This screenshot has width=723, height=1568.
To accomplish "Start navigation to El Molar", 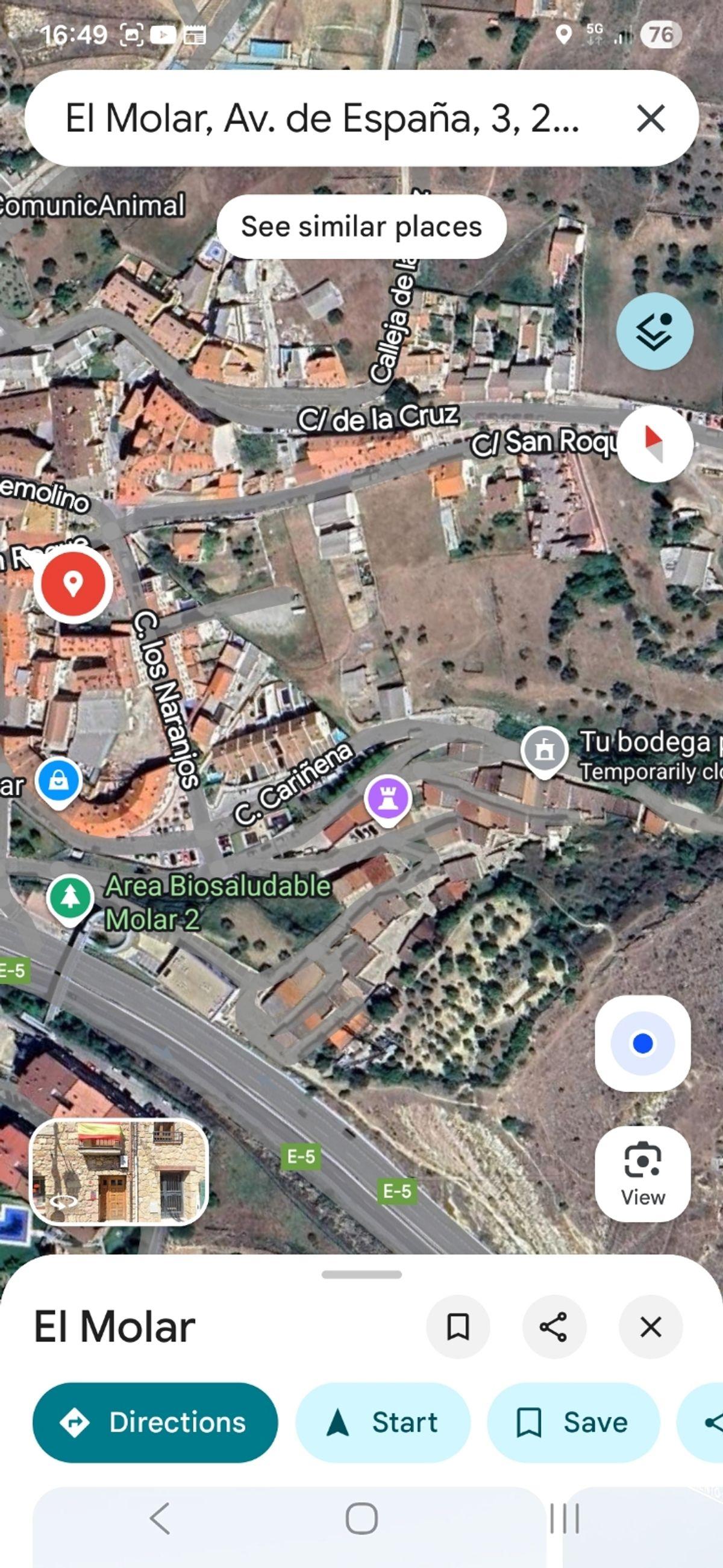I will (383, 1423).
